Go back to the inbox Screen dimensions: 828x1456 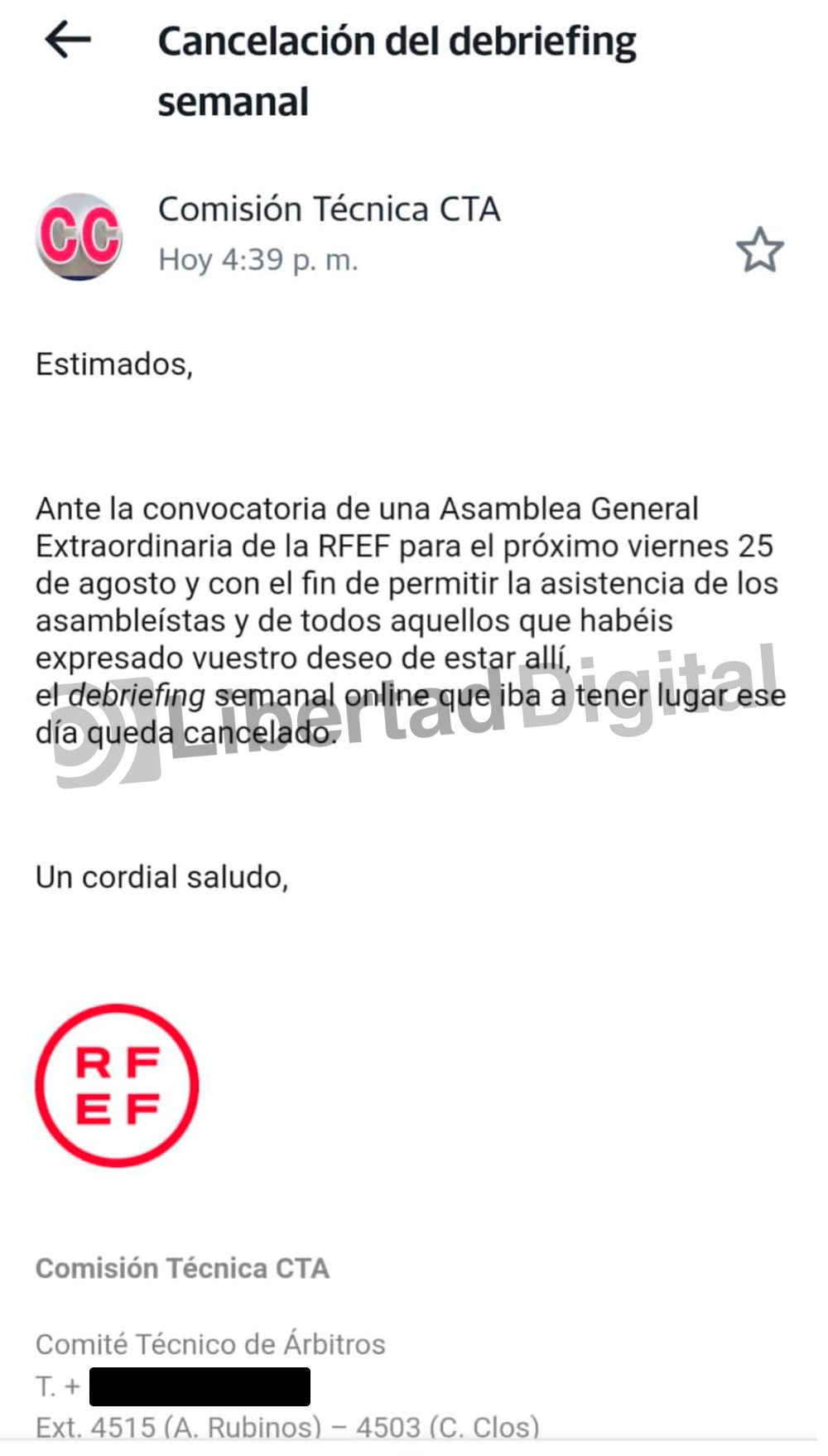[x=68, y=40]
